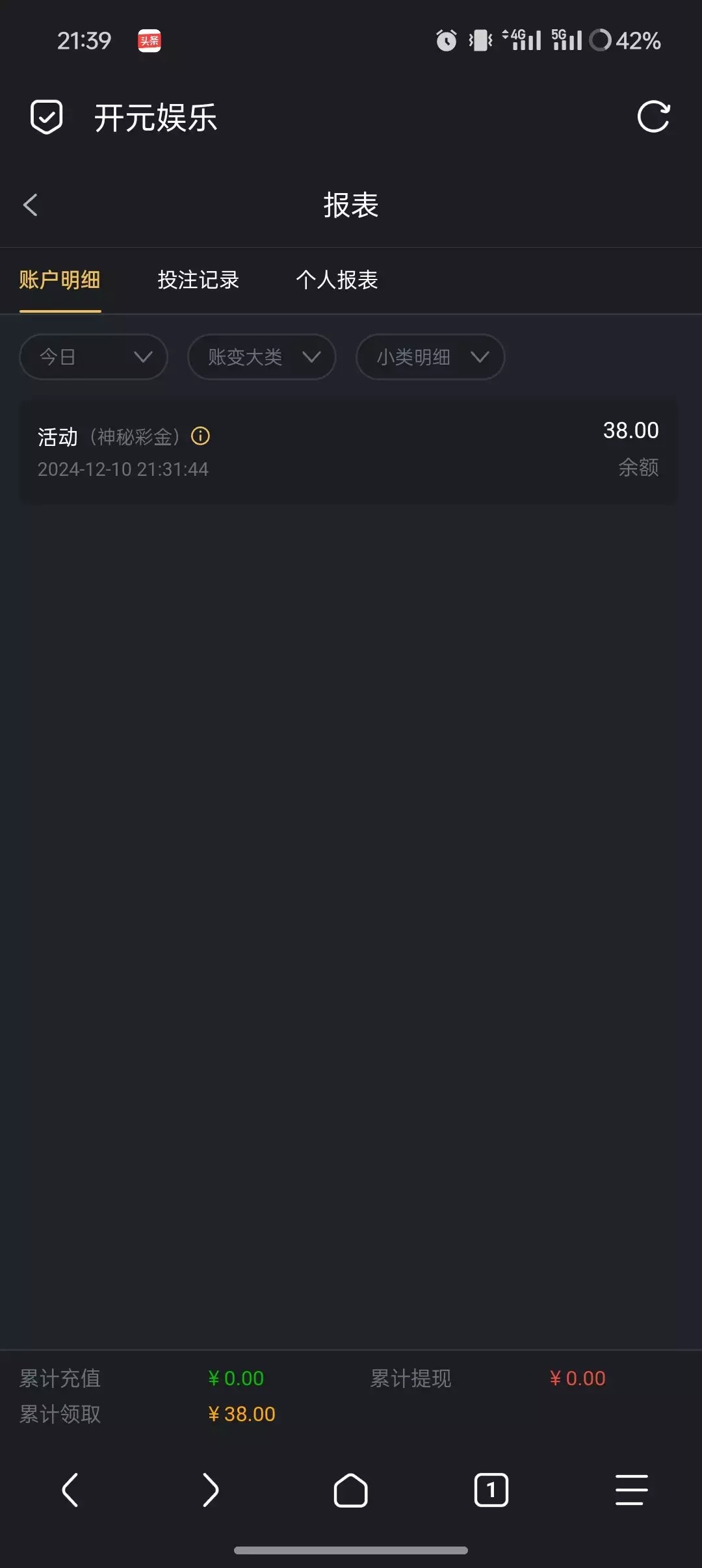This screenshot has height=1568, width=702.
Task: Open the 今日 date filter dropdown
Action: pos(92,356)
